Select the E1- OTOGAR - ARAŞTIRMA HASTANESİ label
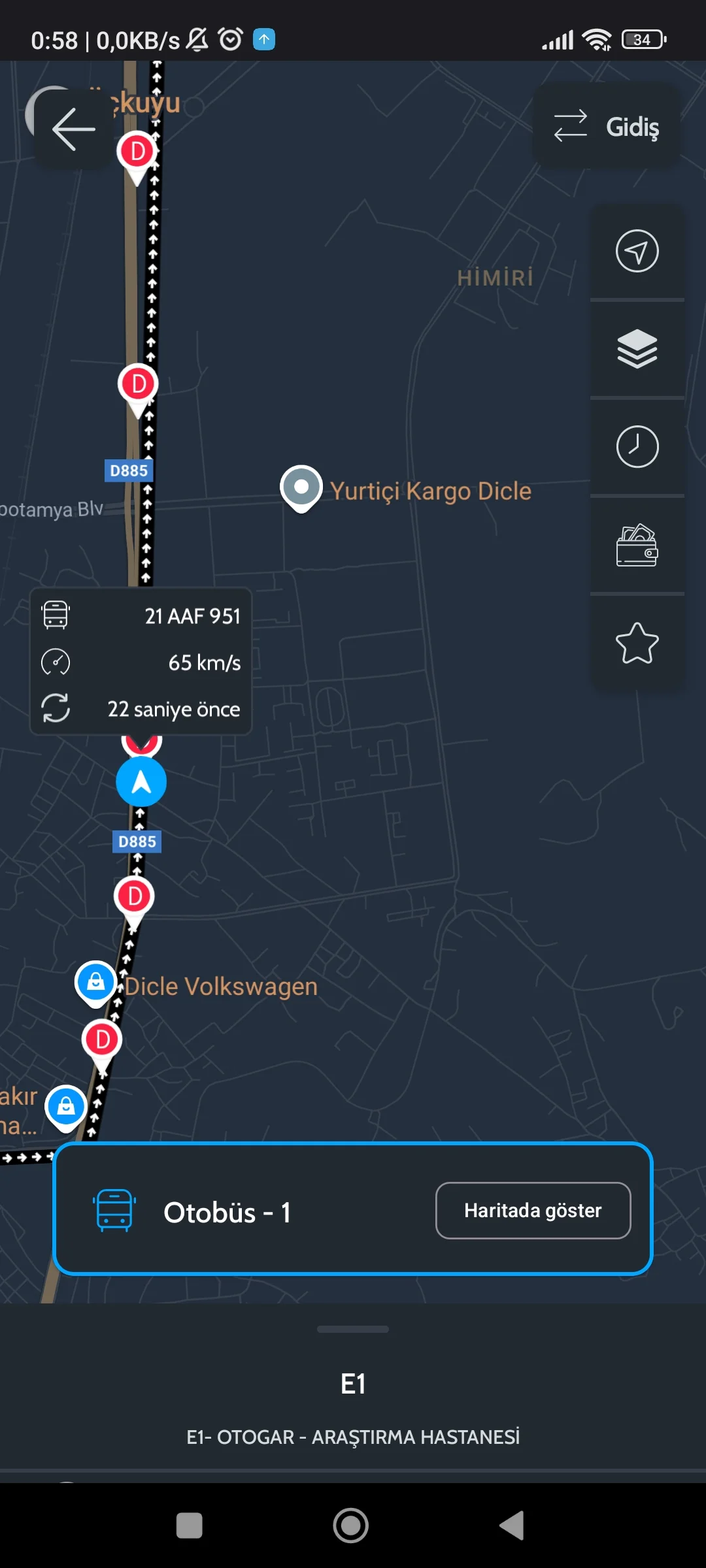 click(x=353, y=1437)
